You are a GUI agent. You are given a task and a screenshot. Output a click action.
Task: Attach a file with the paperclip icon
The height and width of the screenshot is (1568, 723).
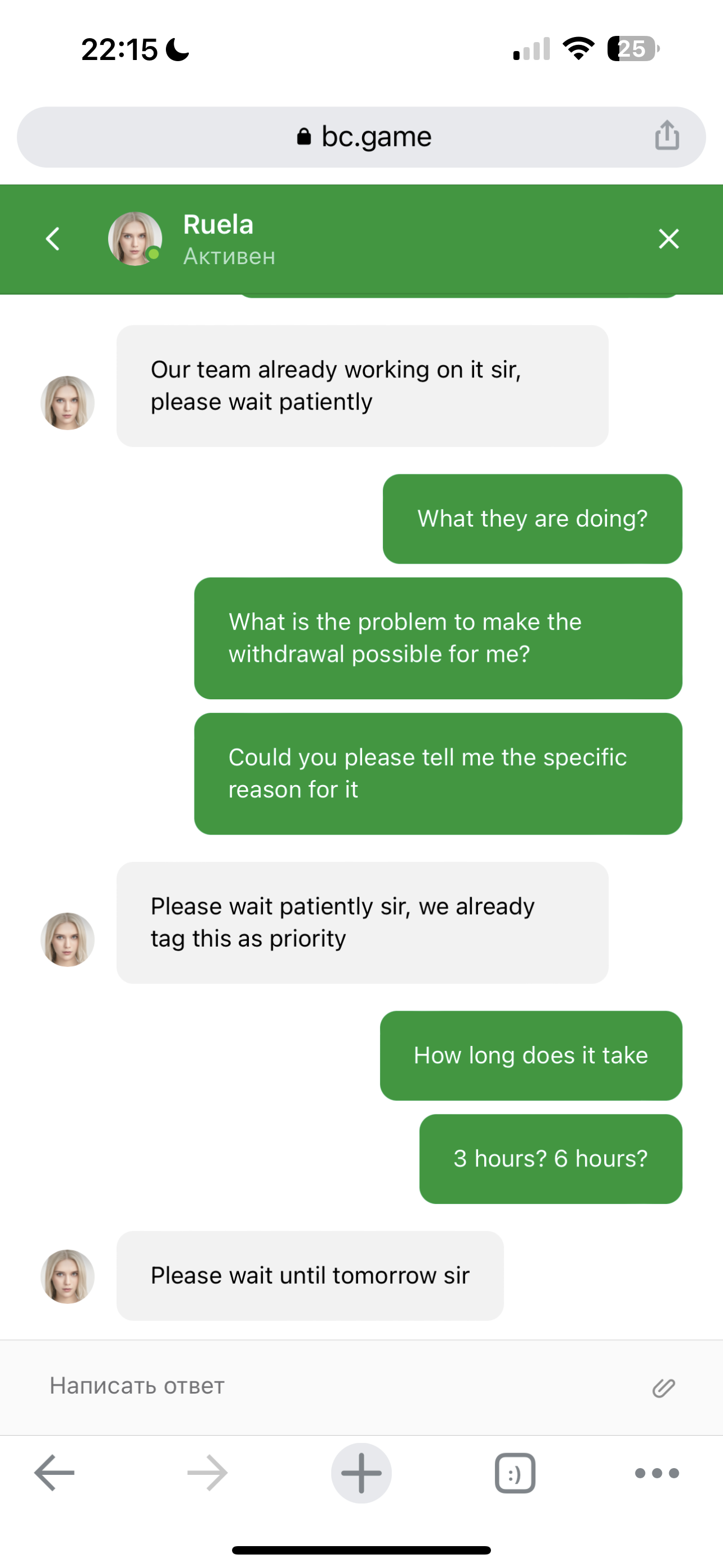664,1388
